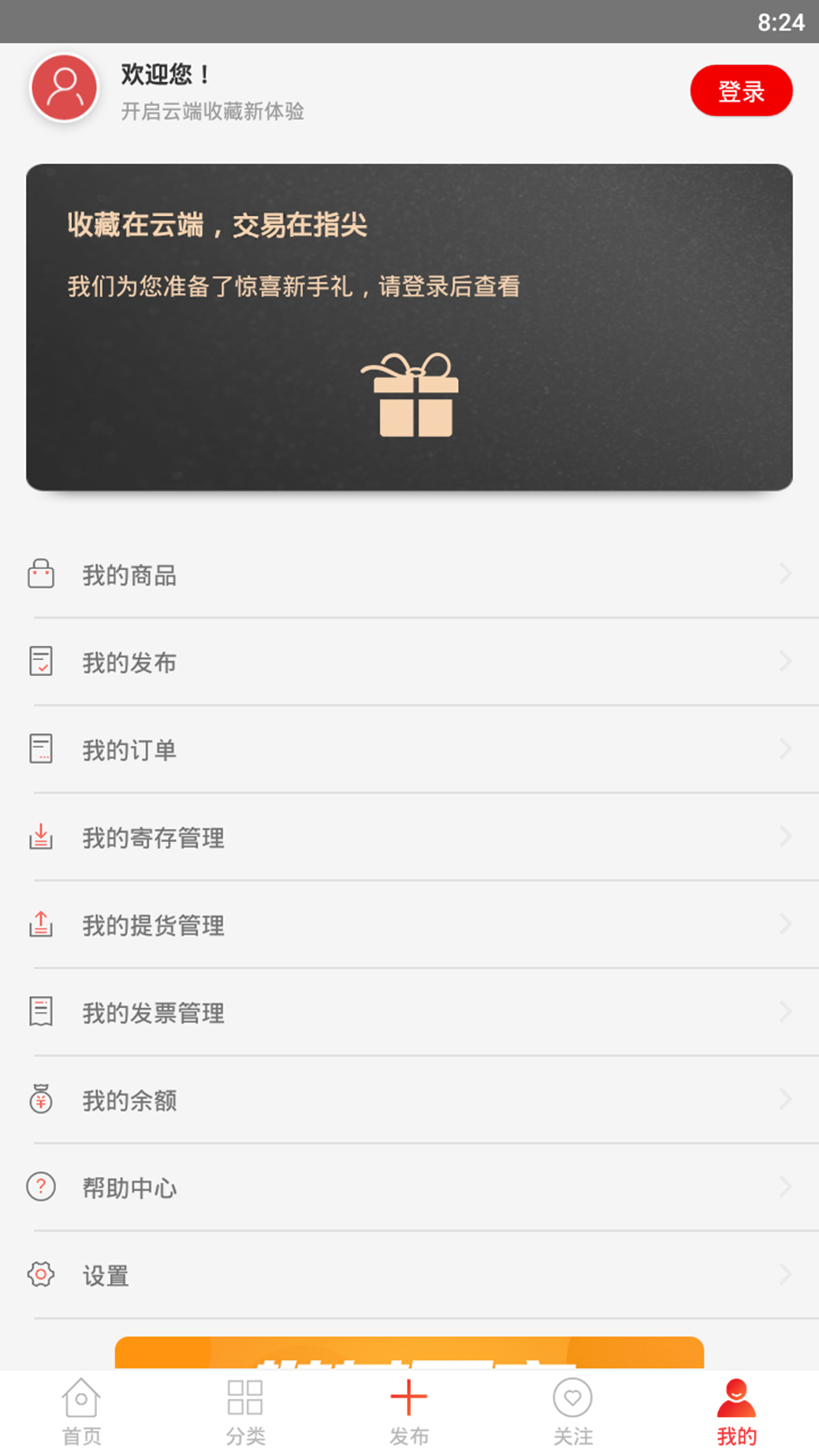Open 帮助中心 help center
The height and width of the screenshot is (1456, 819).
pos(409,1188)
